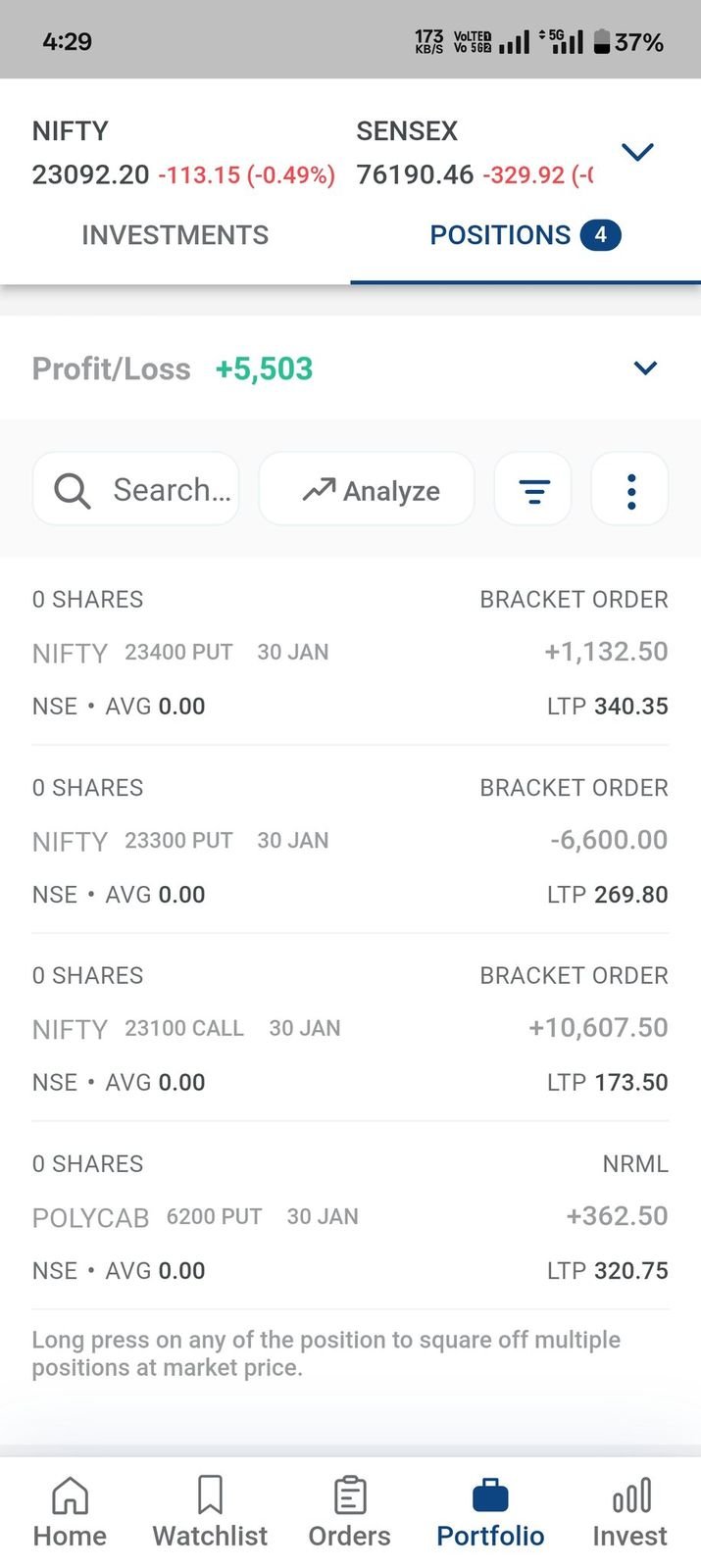
Task: Switch to the Orders tab
Action: [350, 1512]
